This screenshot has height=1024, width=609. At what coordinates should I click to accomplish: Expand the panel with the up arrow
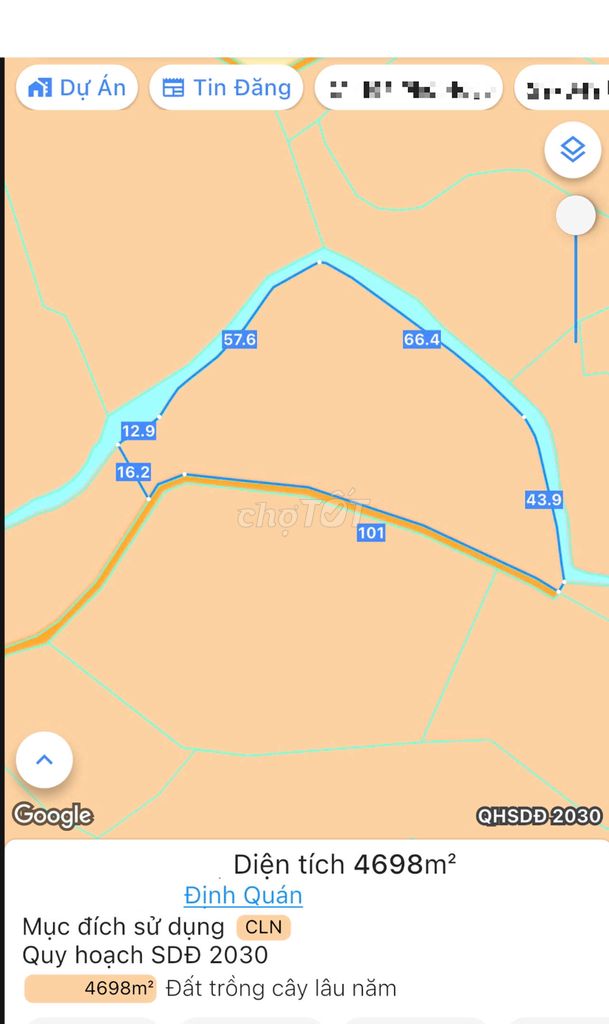click(44, 760)
